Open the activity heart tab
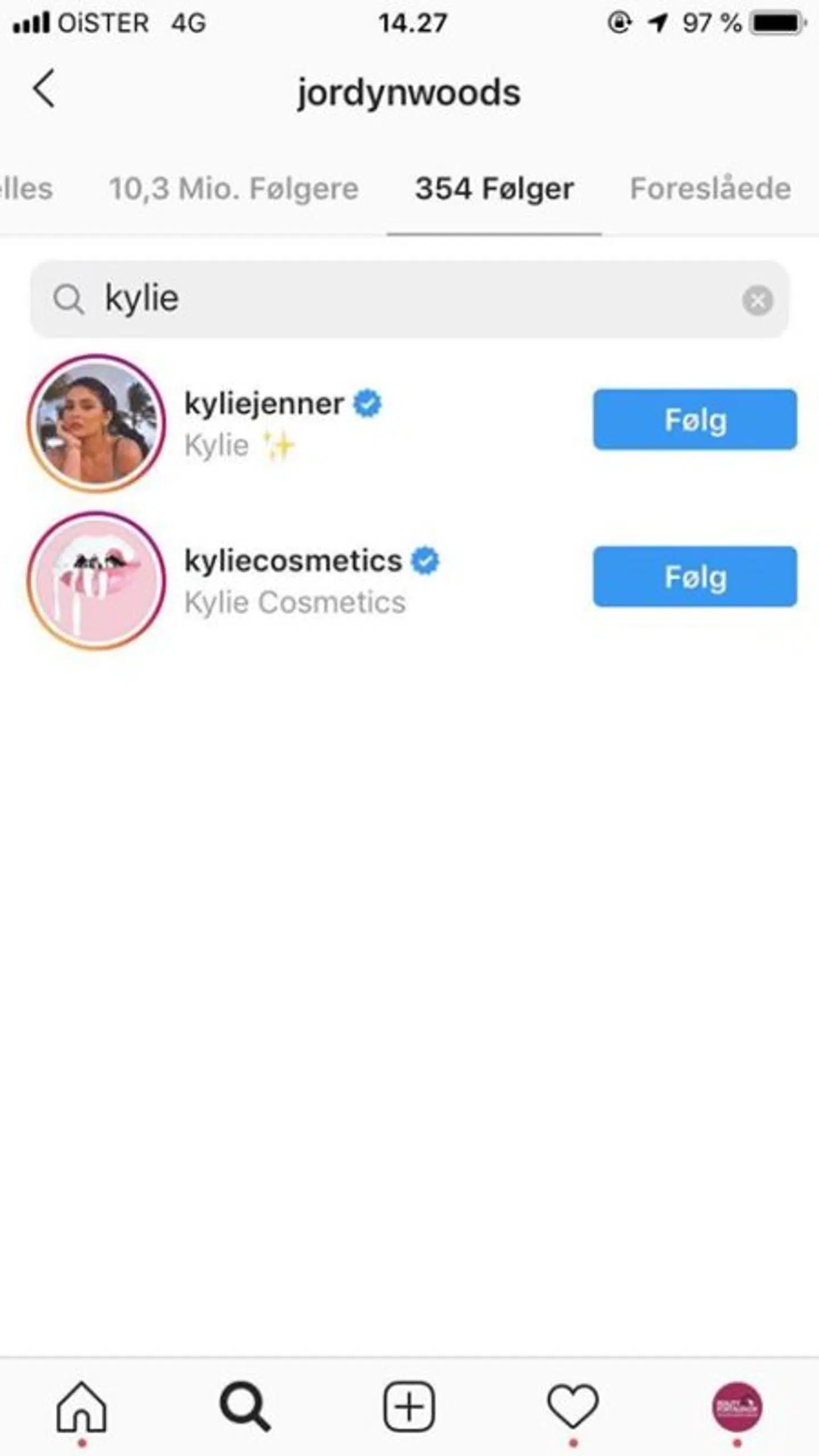Screen dimensions: 819x1456 pos(573,1407)
